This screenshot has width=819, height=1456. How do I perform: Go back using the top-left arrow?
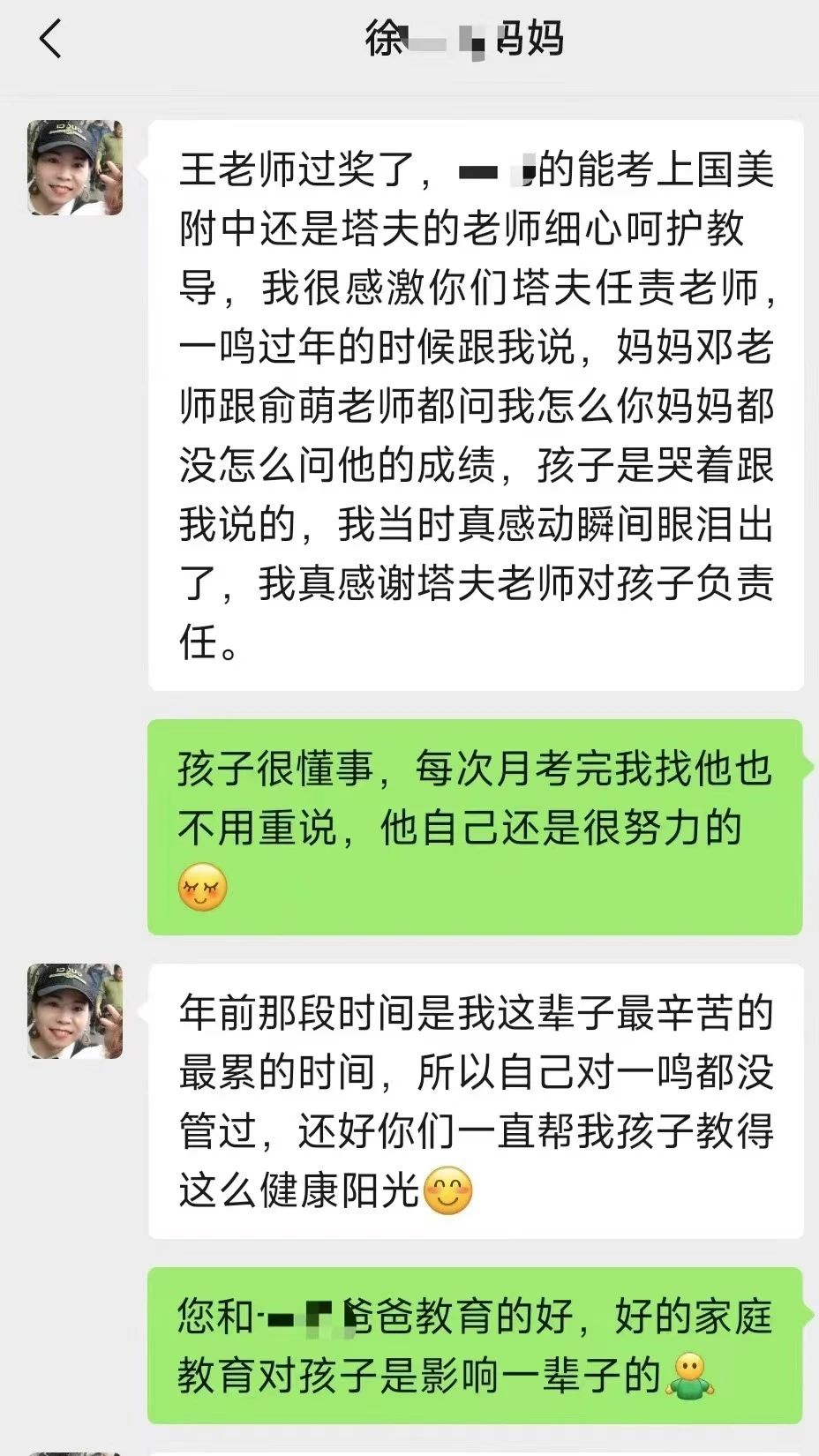(x=51, y=39)
